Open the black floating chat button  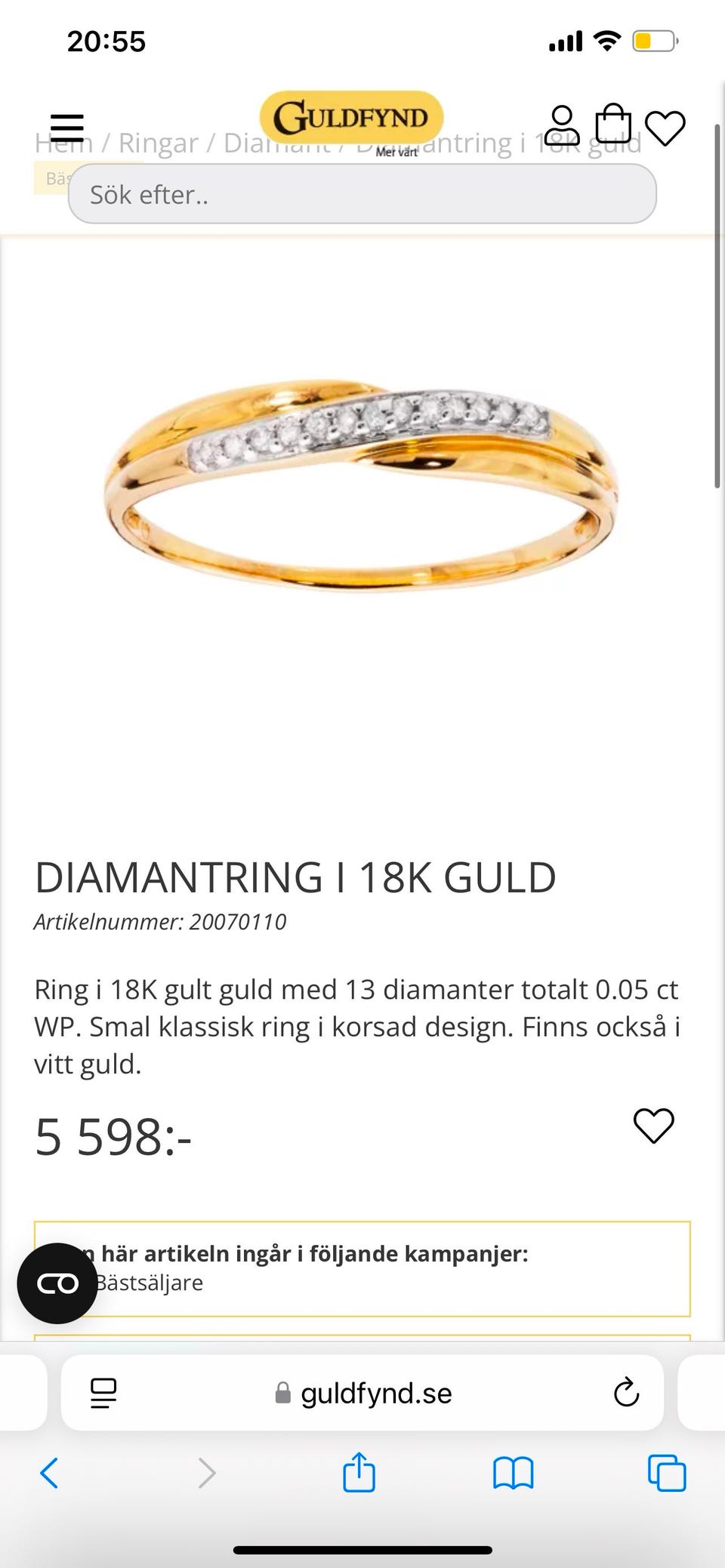(57, 1283)
